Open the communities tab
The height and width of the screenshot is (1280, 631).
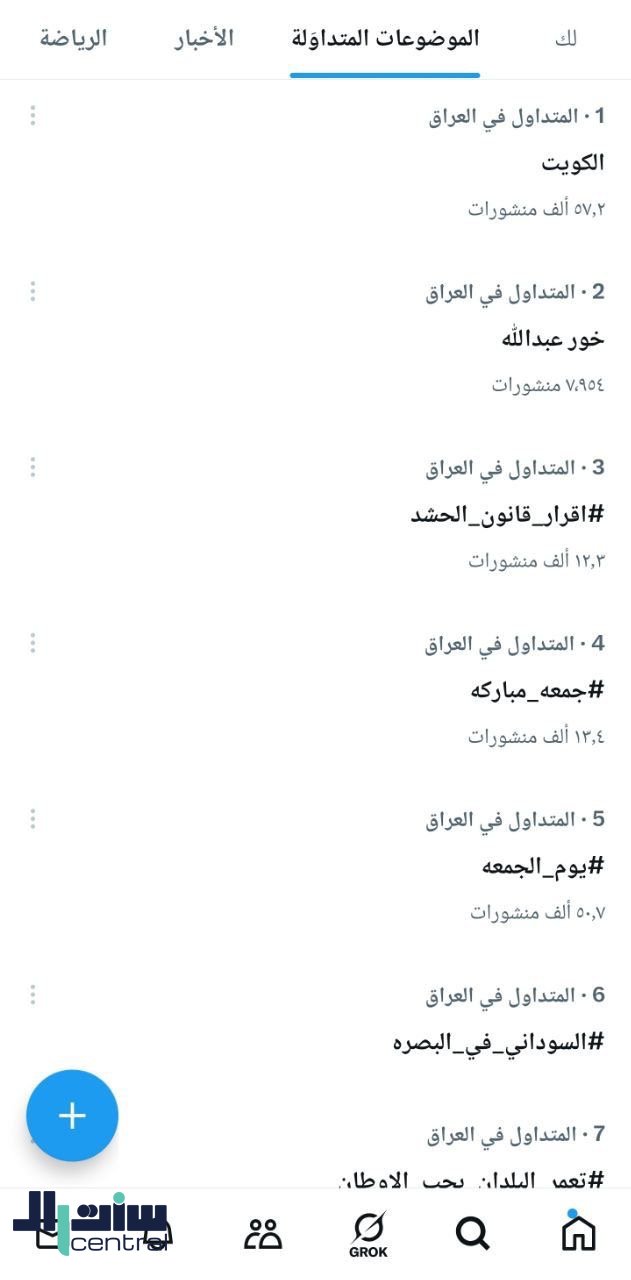(x=263, y=1233)
